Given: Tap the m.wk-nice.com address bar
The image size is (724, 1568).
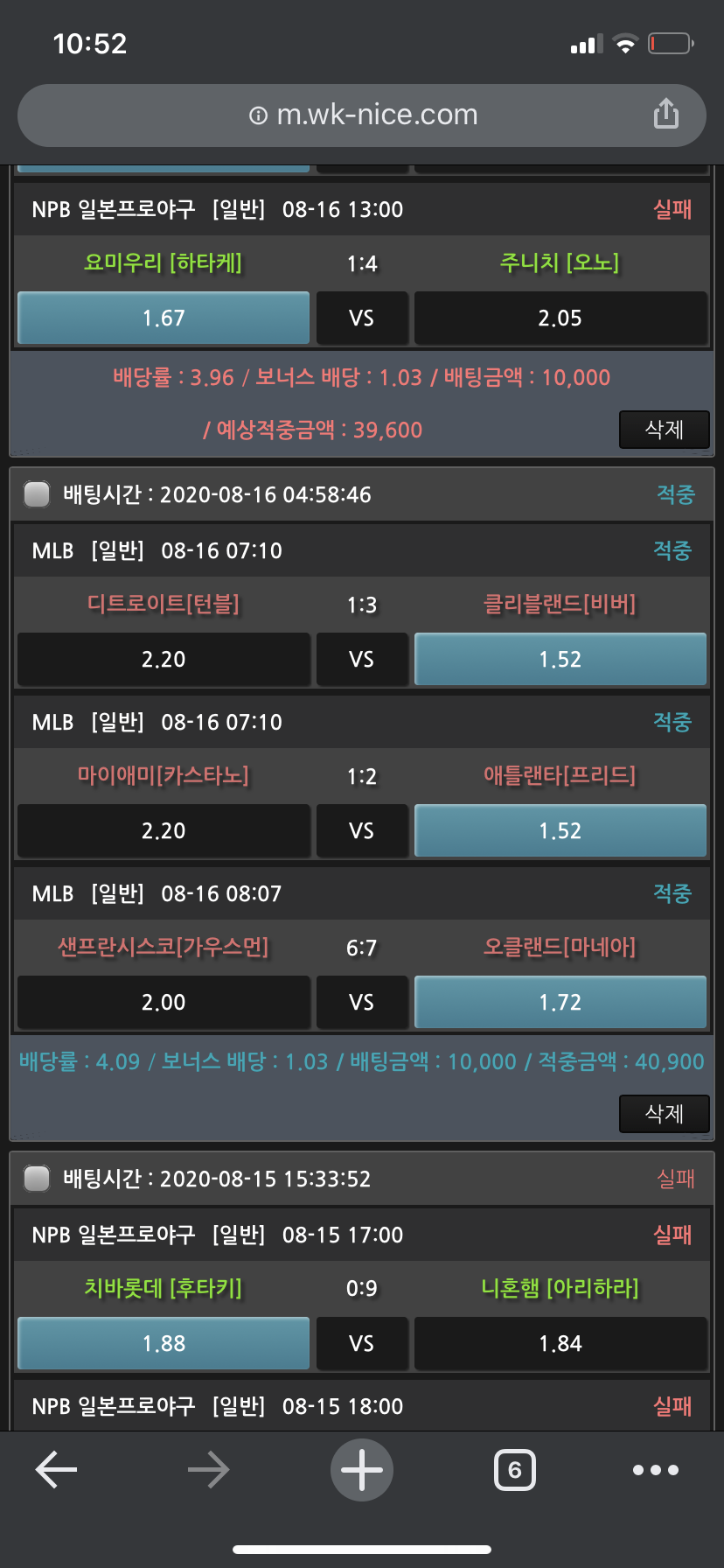Looking at the screenshot, I should tap(362, 115).
